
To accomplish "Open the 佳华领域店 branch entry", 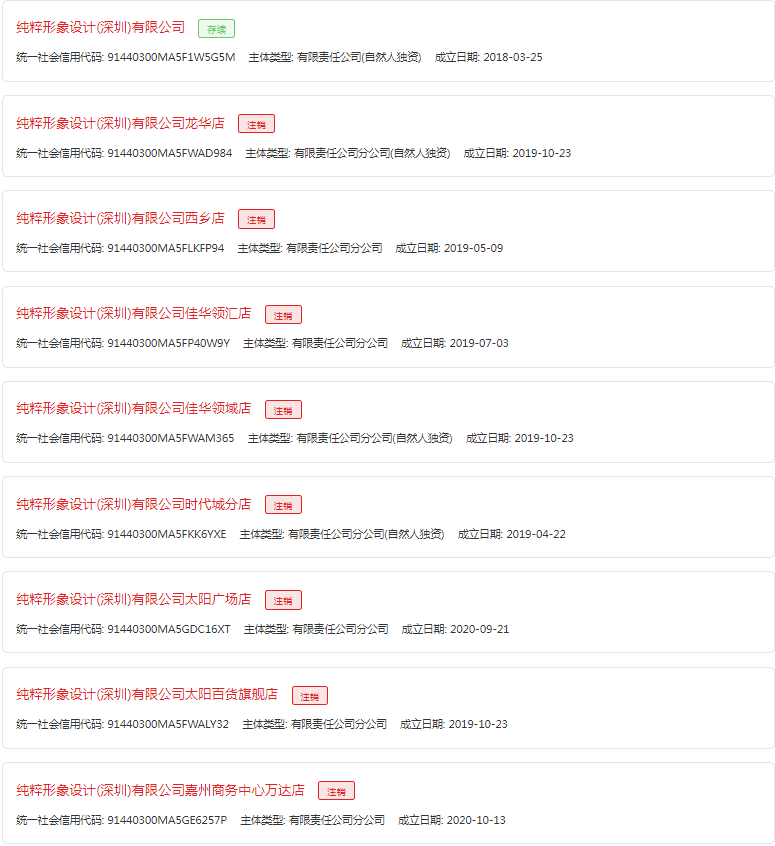I will tap(133, 408).
